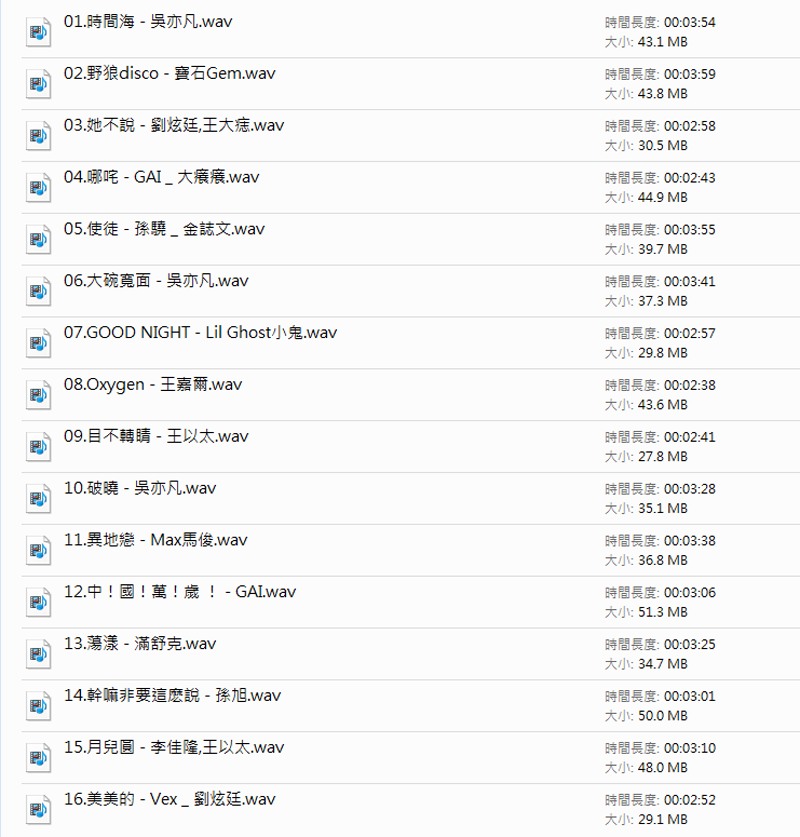Open 14.幹嘛非要這麼說 - 孫旭.wav
The height and width of the screenshot is (837, 800).
point(172,696)
